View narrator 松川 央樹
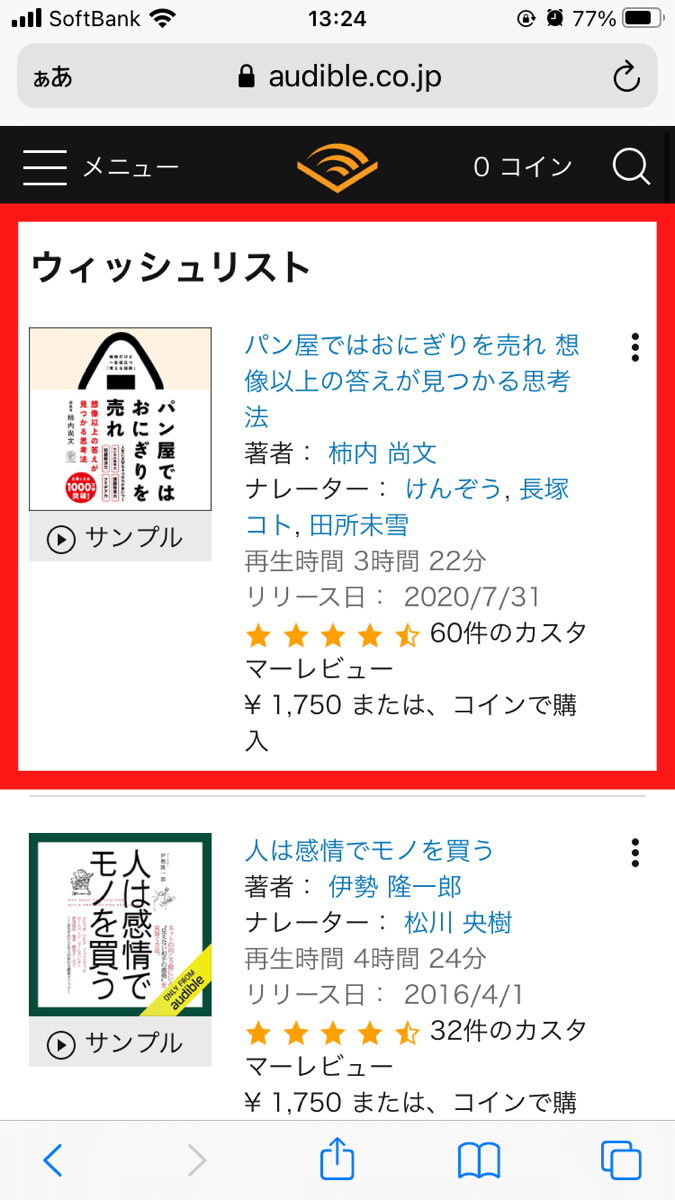Viewport: 675px width, 1200px height. coord(458,922)
